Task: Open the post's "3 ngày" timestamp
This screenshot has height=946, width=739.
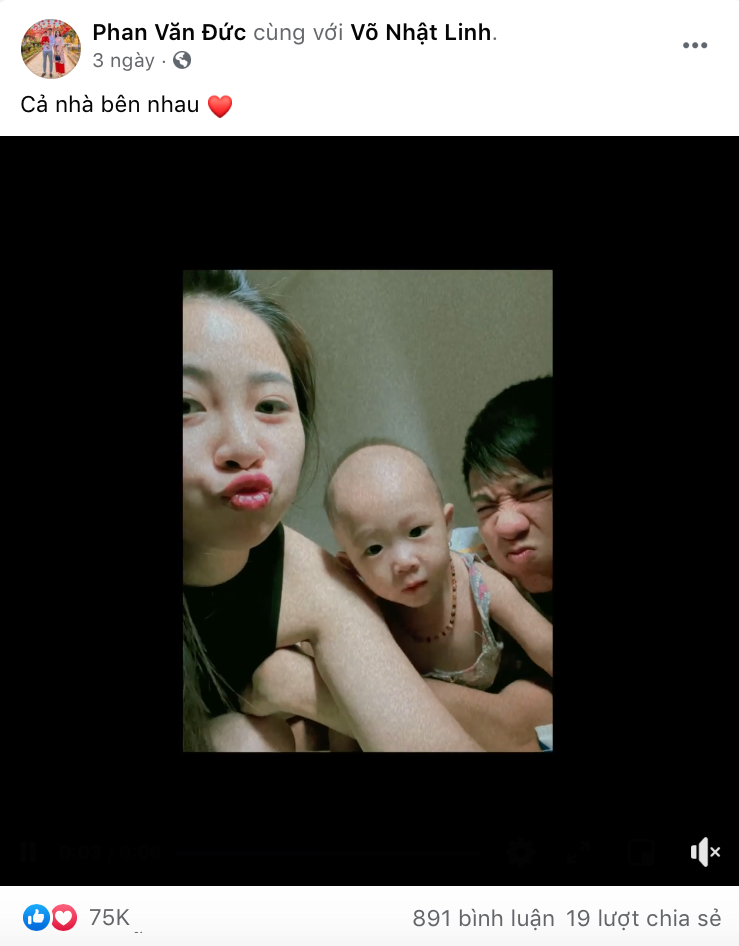Action: (x=124, y=61)
